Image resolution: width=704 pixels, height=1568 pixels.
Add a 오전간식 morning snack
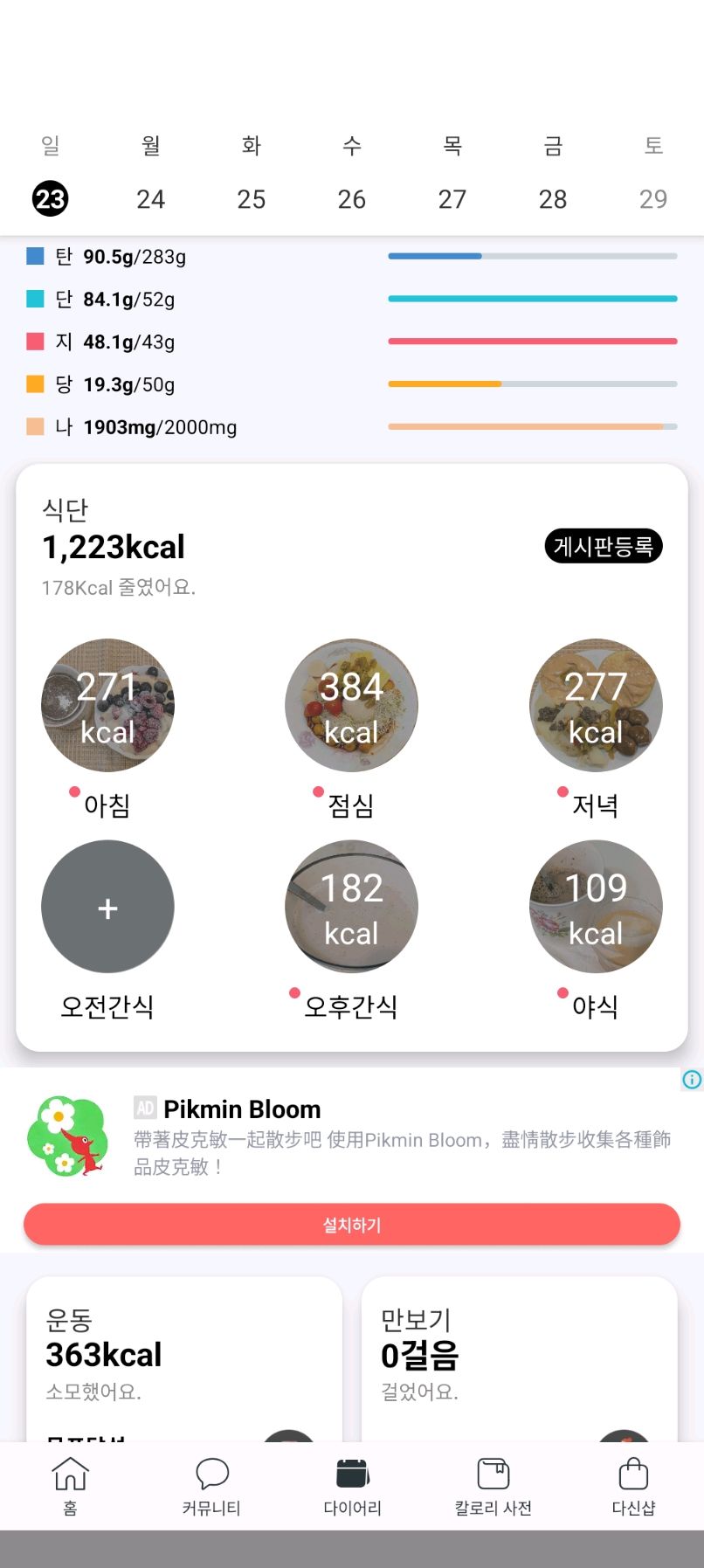point(107,907)
